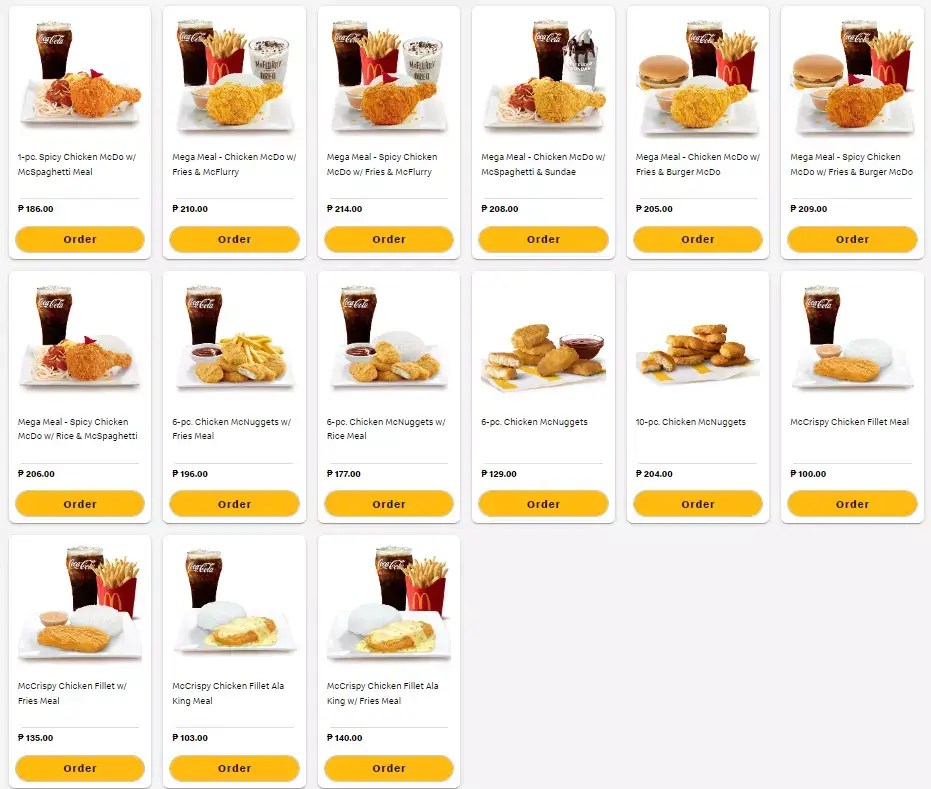931x789 pixels.
Task: Order the 10-pc. Chicken McNuggets
Action: tap(698, 504)
